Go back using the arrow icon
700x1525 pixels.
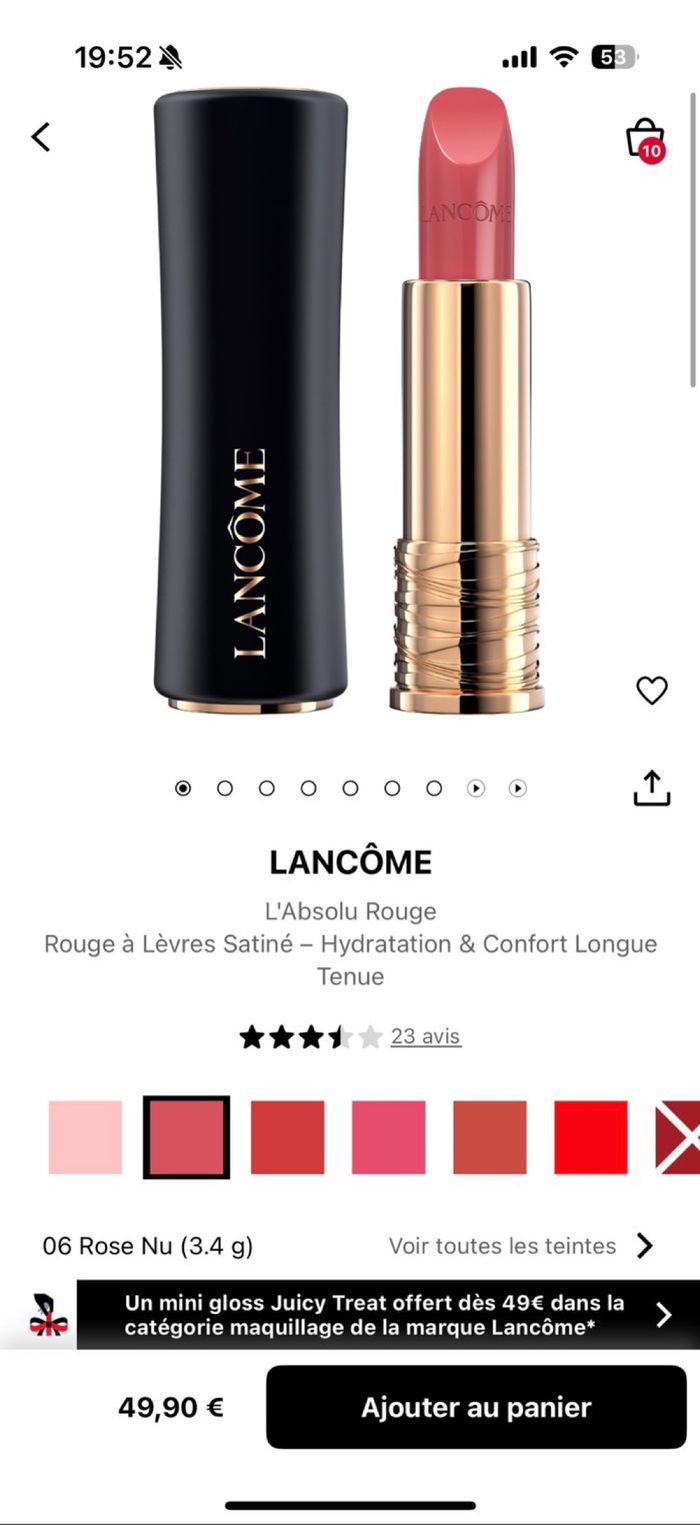[x=41, y=137]
